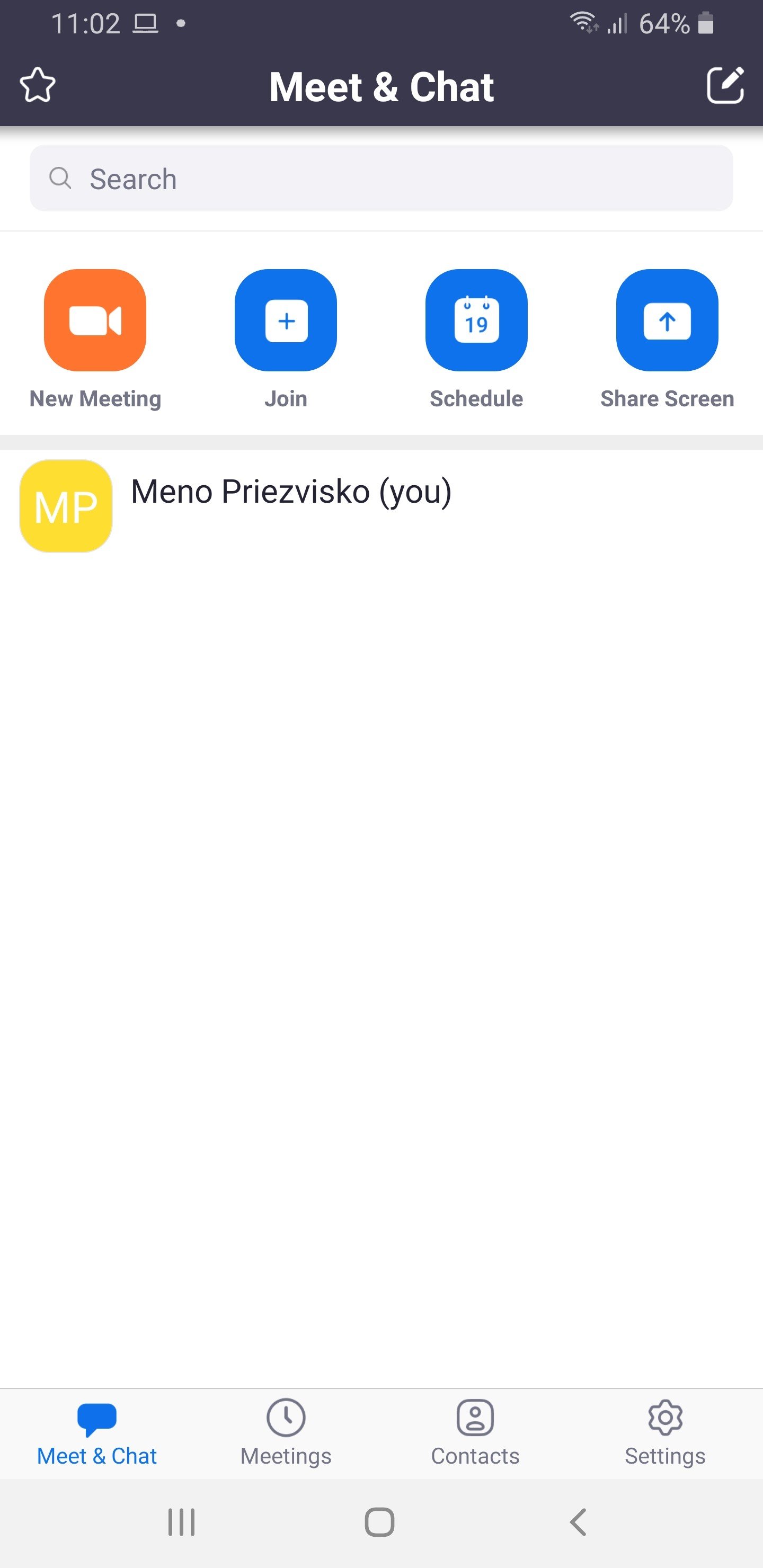Screen dimensions: 763x1568
Task: Tap Join to enter a meeting
Action: click(x=286, y=320)
